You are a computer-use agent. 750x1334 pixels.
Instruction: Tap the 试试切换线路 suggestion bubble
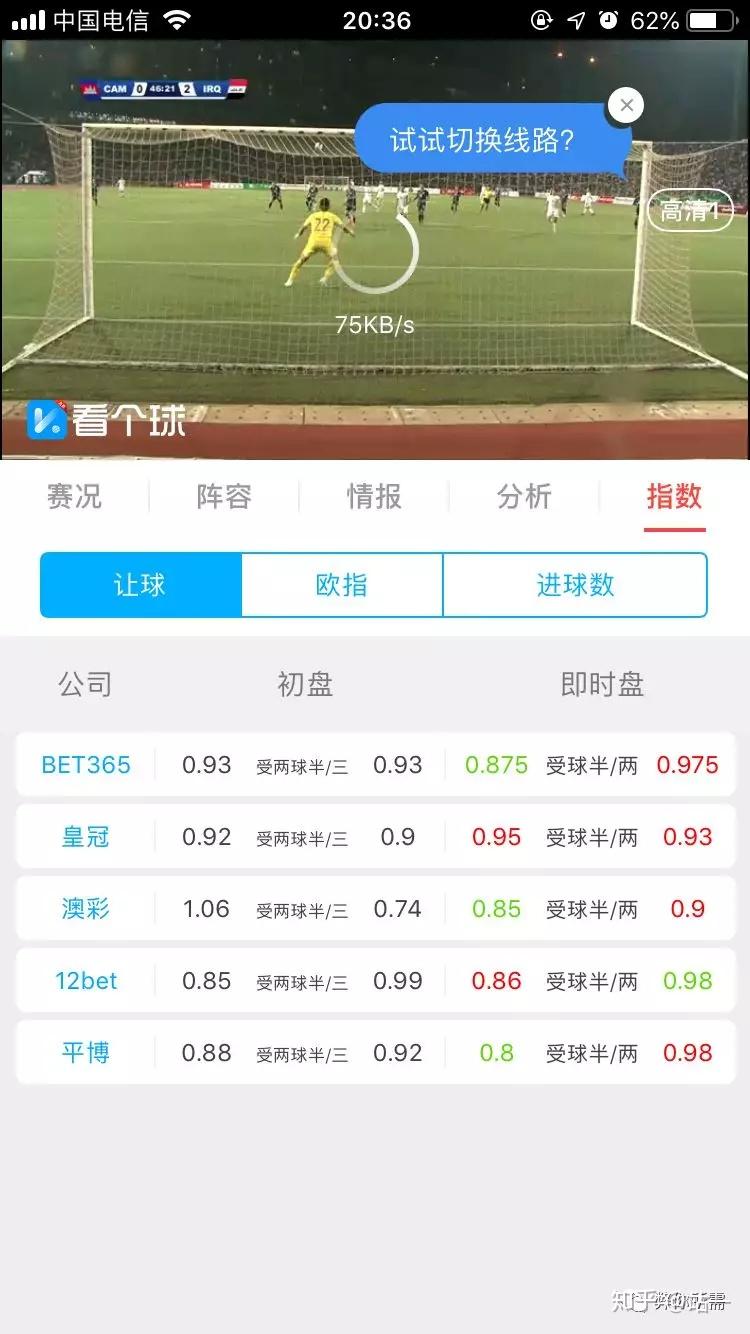click(482, 141)
